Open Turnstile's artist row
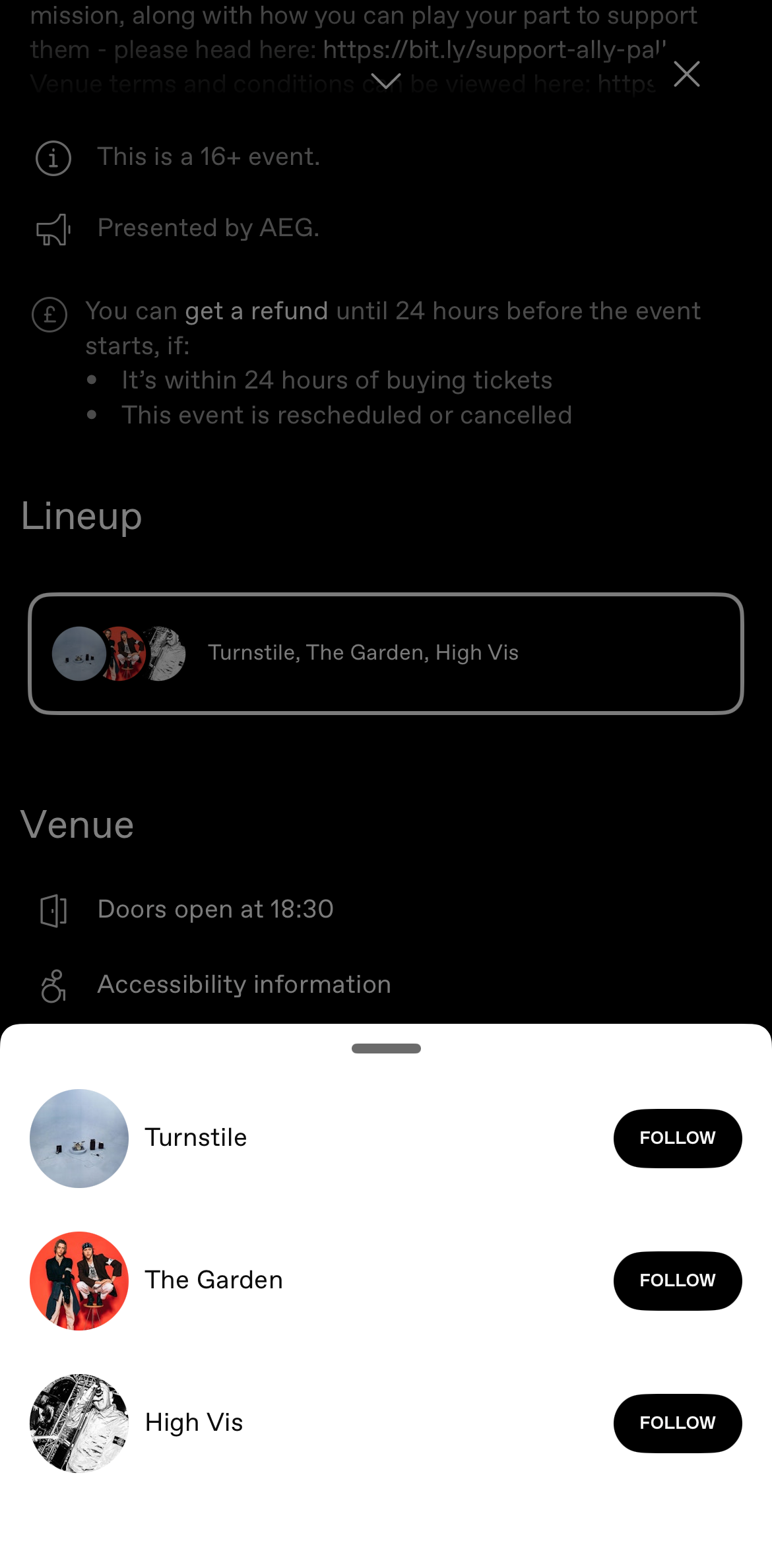The image size is (772, 1568). point(310,1138)
